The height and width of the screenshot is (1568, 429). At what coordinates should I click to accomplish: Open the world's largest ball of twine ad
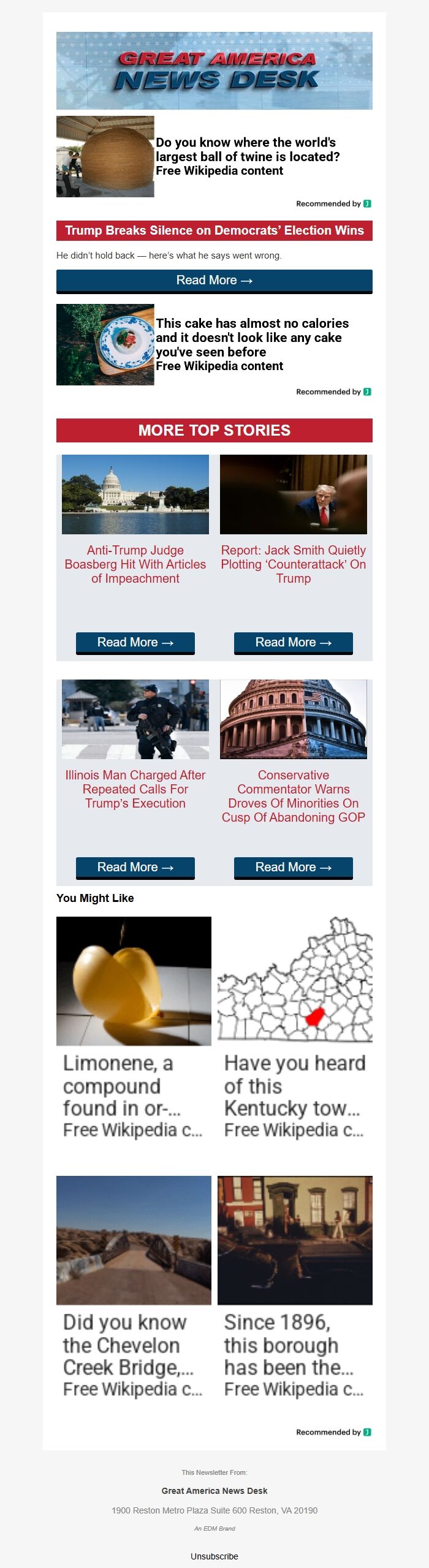click(x=247, y=156)
